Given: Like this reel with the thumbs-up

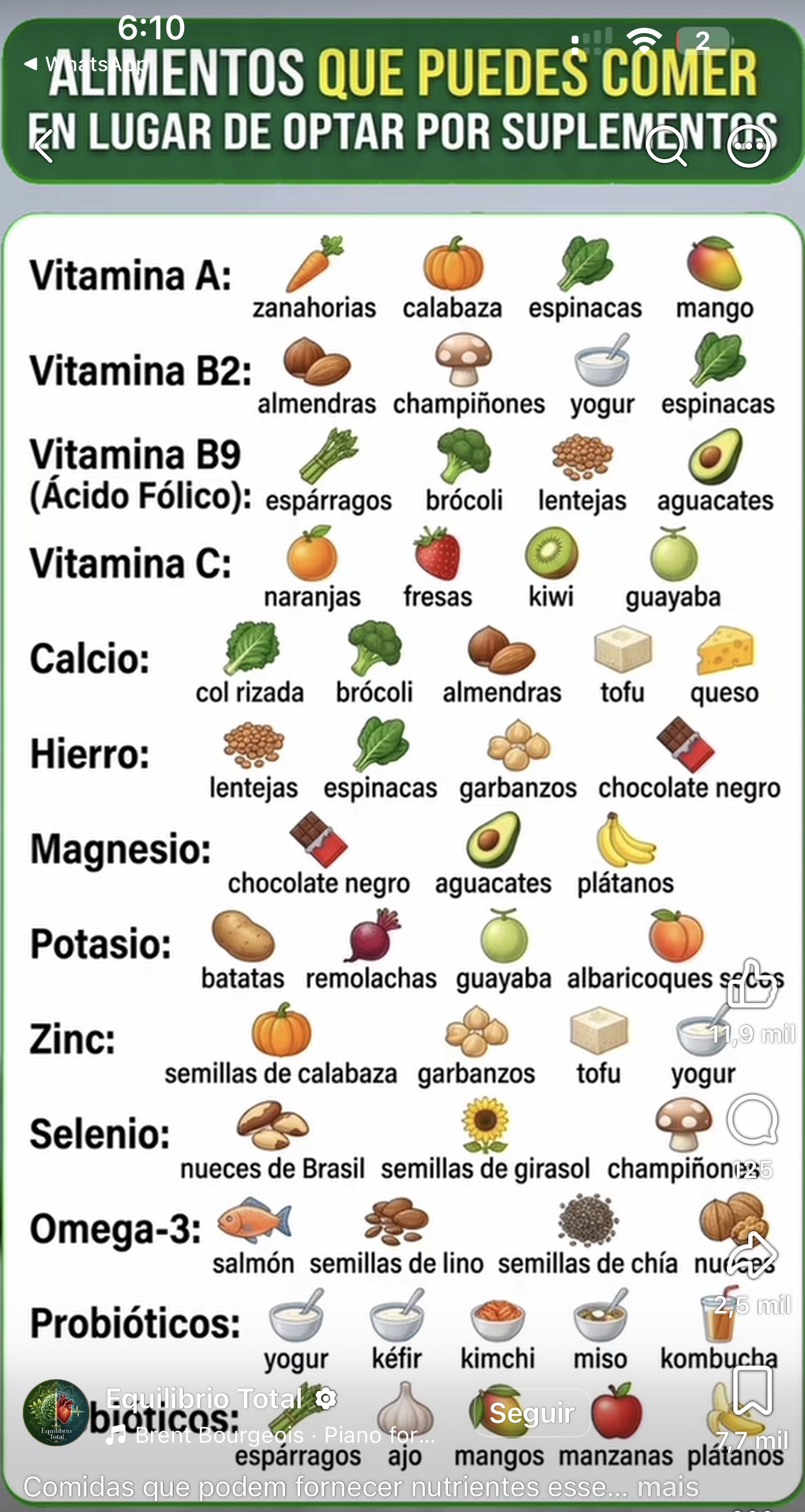Looking at the screenshot, I should [x=752, y=984].
